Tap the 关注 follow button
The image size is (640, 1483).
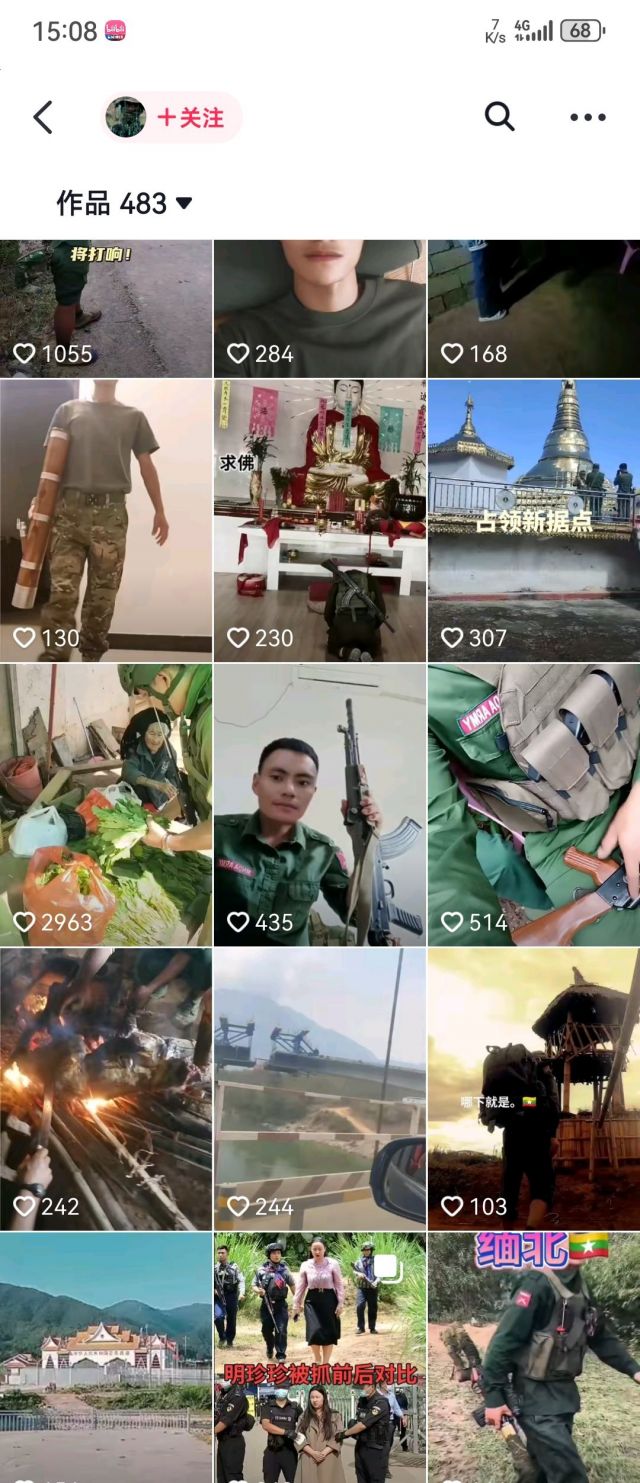(x=191, y=117)
